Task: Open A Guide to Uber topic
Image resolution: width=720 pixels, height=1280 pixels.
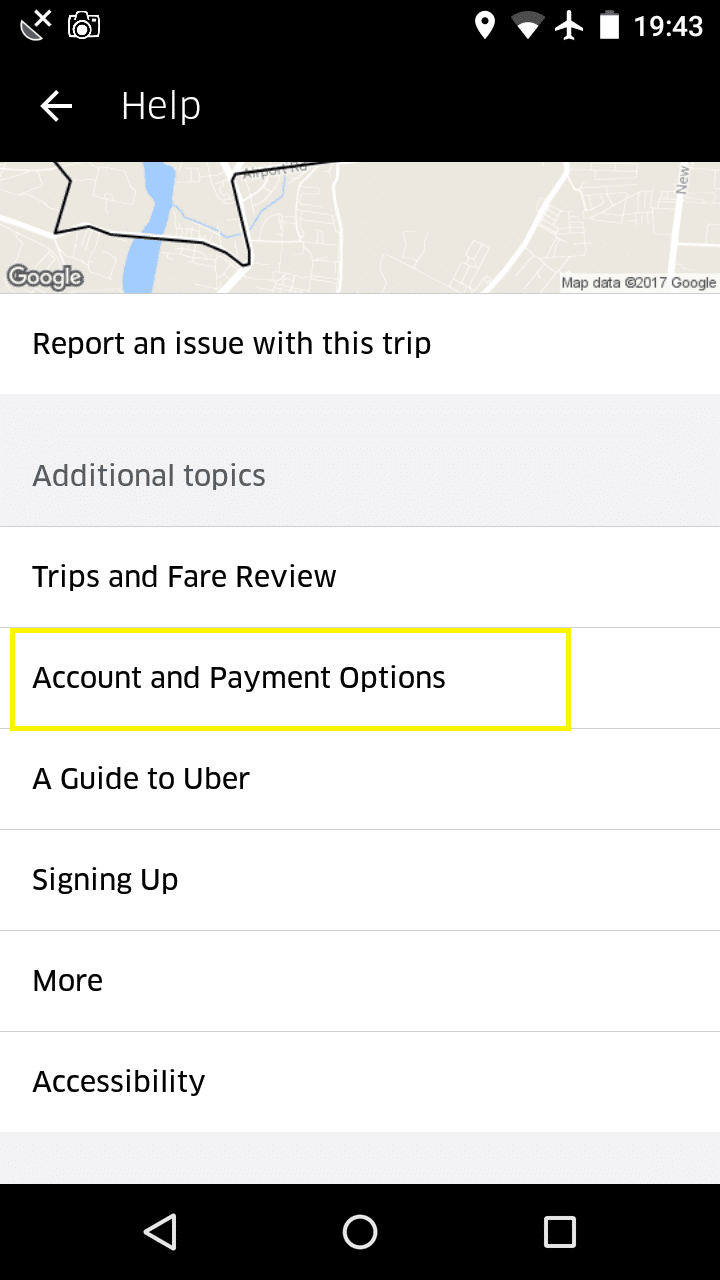Action: pos(140,778)
